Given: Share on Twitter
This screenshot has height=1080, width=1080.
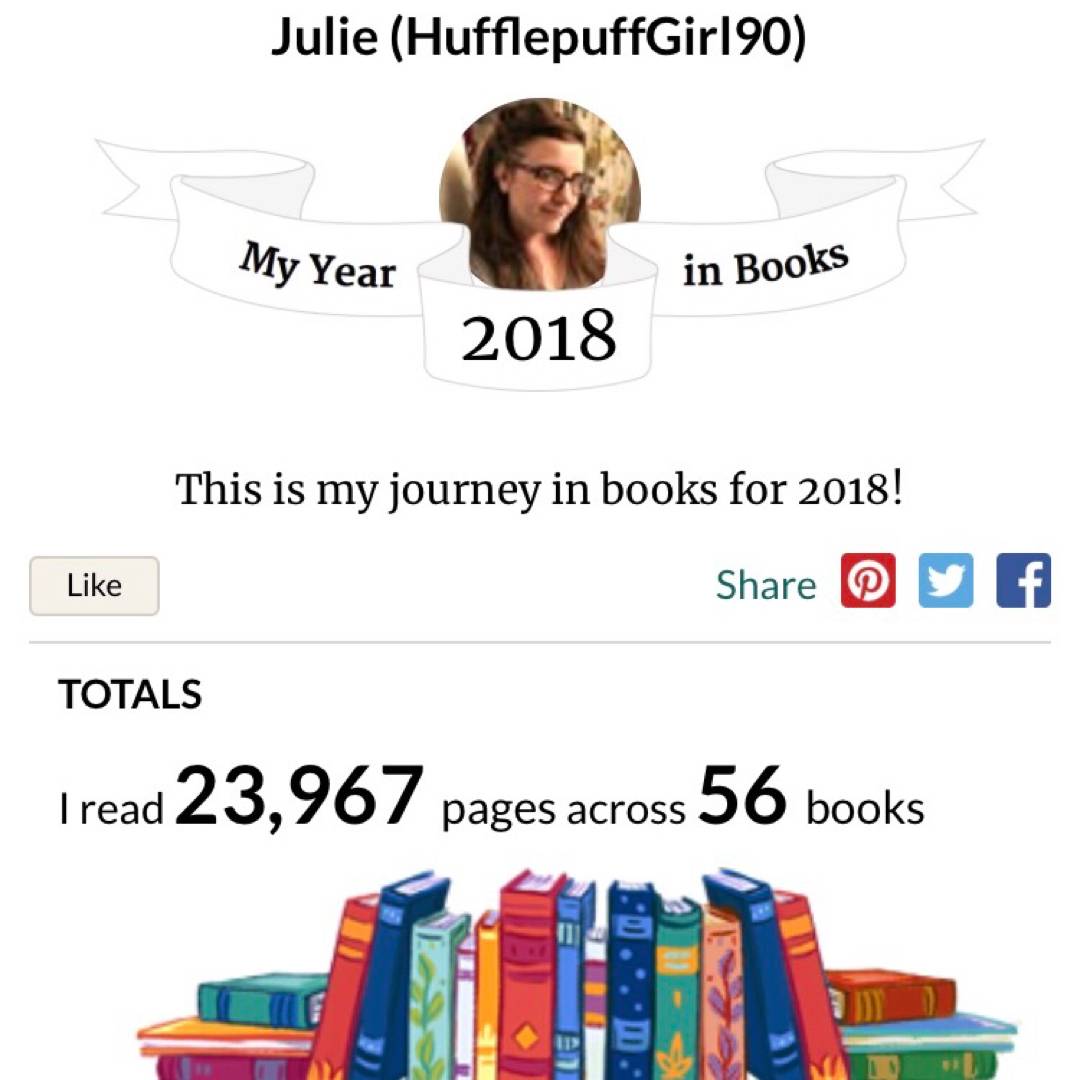Looking at the screenshot, I should 945,582.
